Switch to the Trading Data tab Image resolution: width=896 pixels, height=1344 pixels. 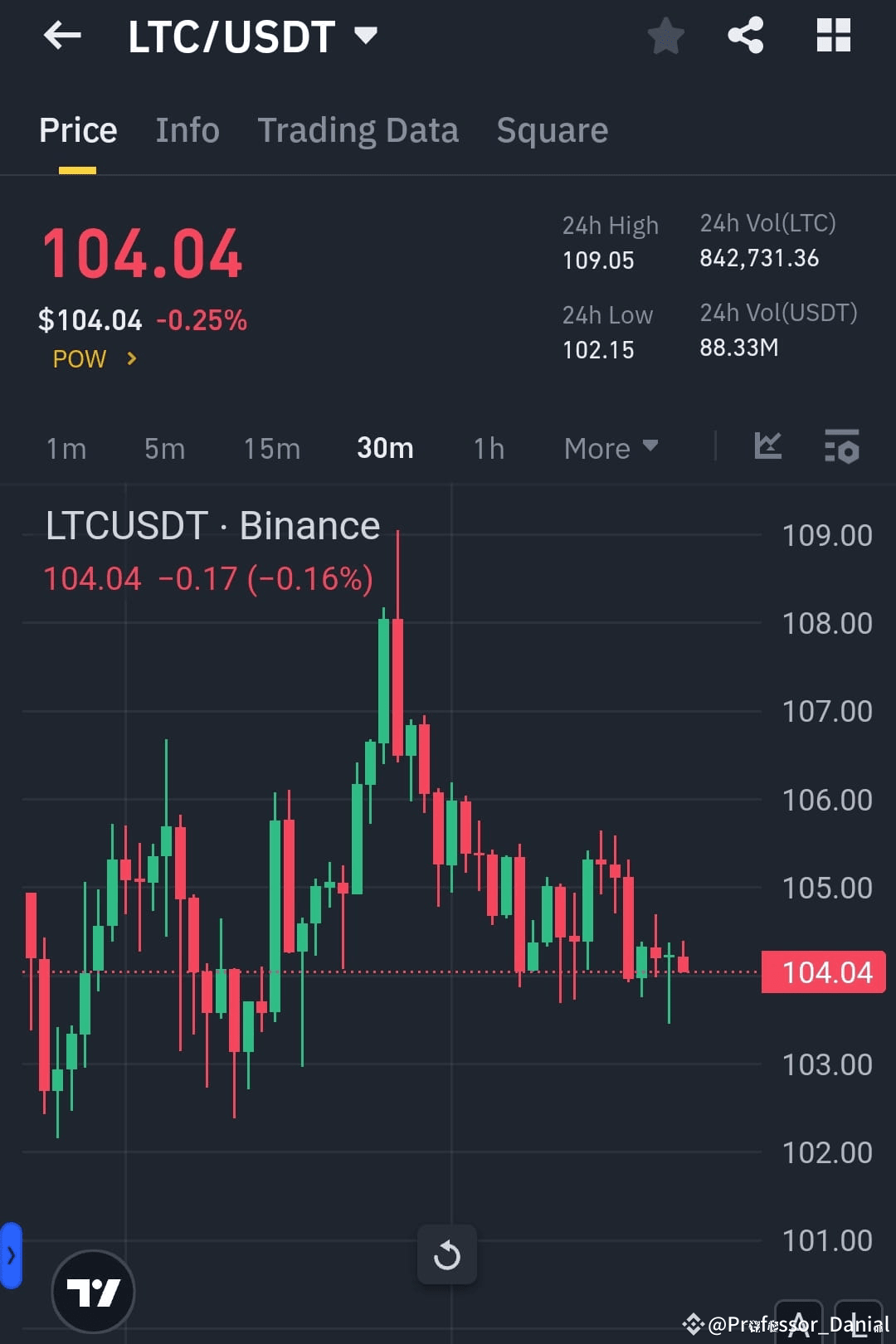[x=358, y=130]
